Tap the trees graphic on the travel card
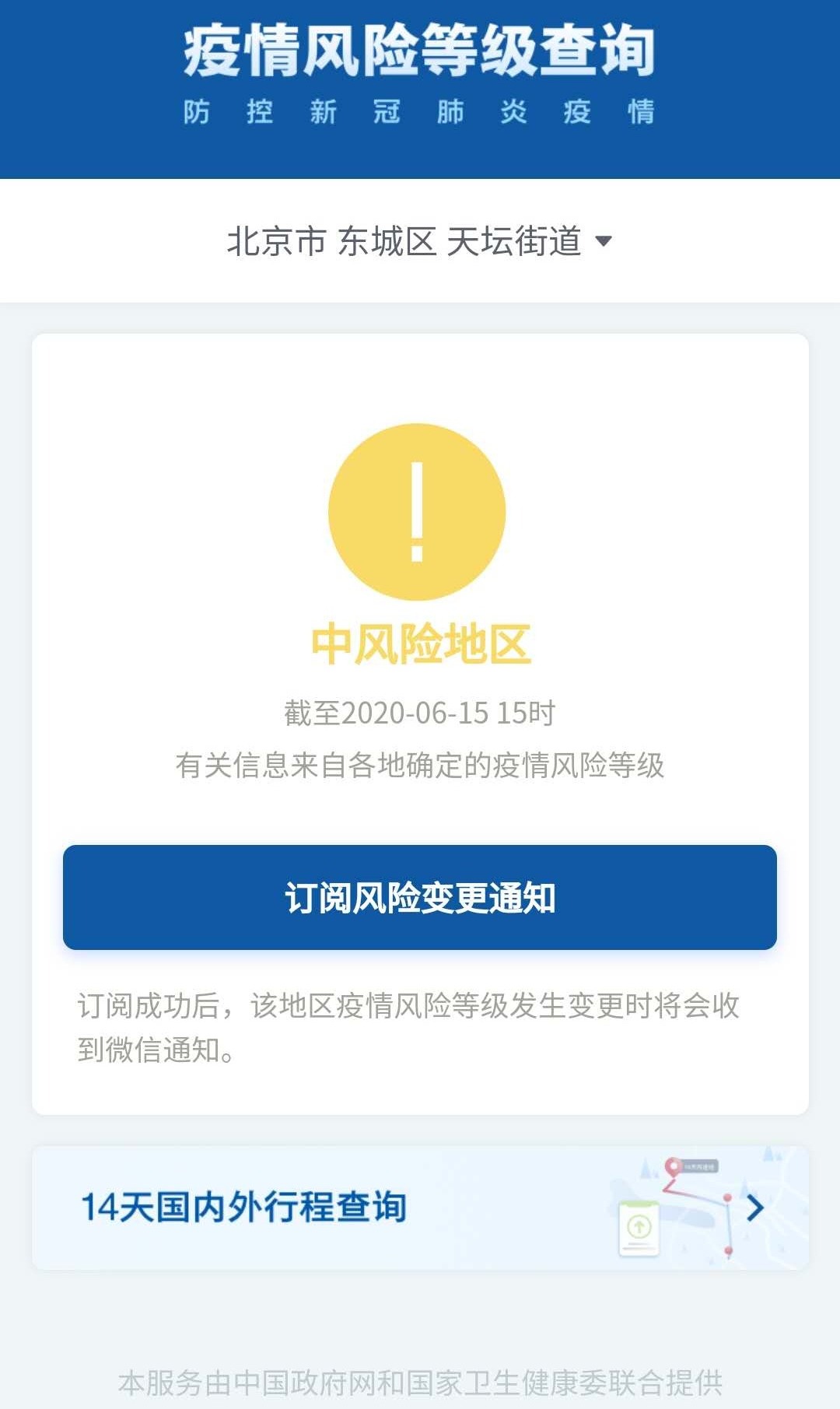The height and width of the screenshot is (1409, 840). (x=768, y=1153)
